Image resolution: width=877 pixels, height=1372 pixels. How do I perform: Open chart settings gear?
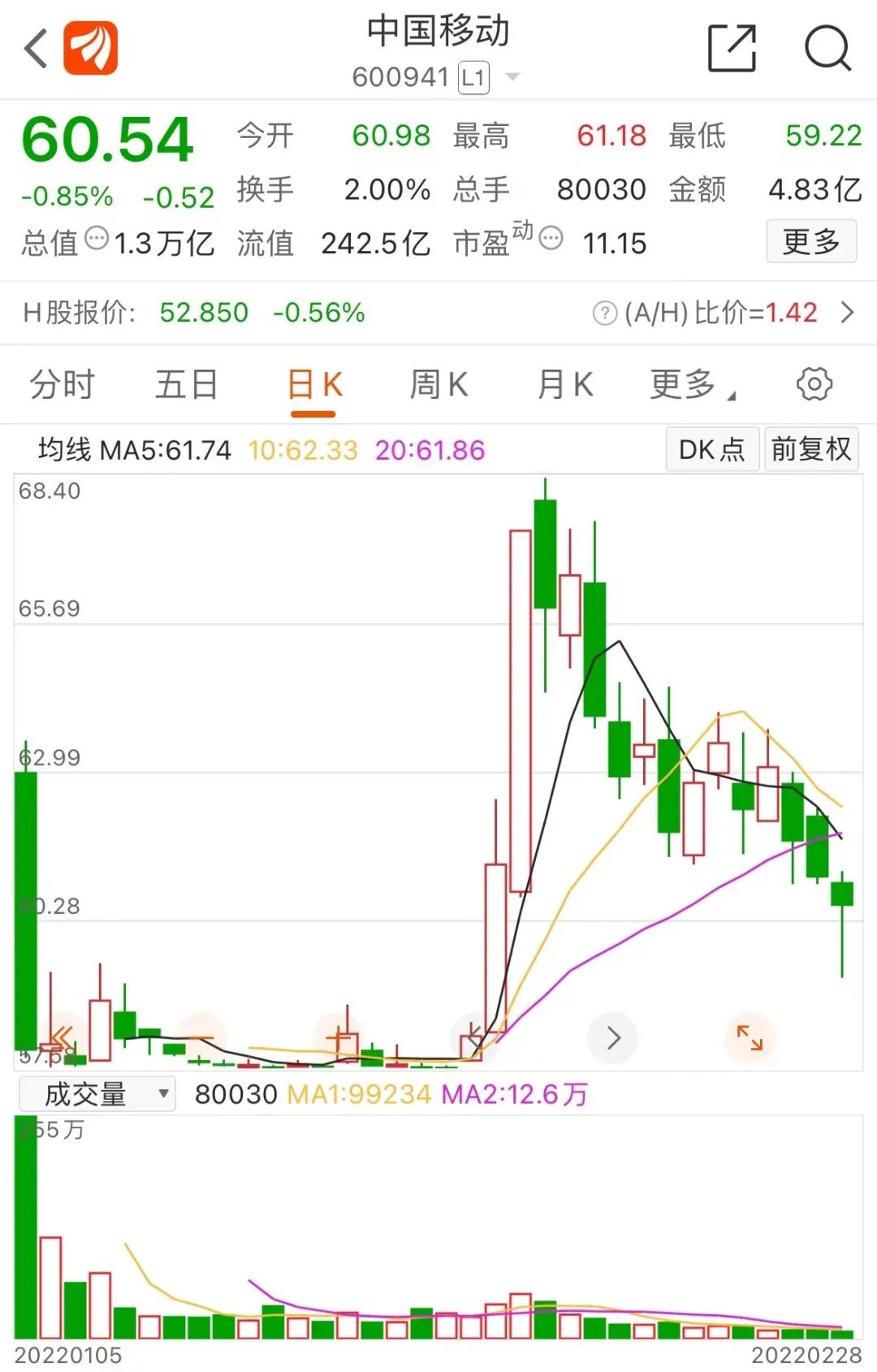tap(814, 385)
